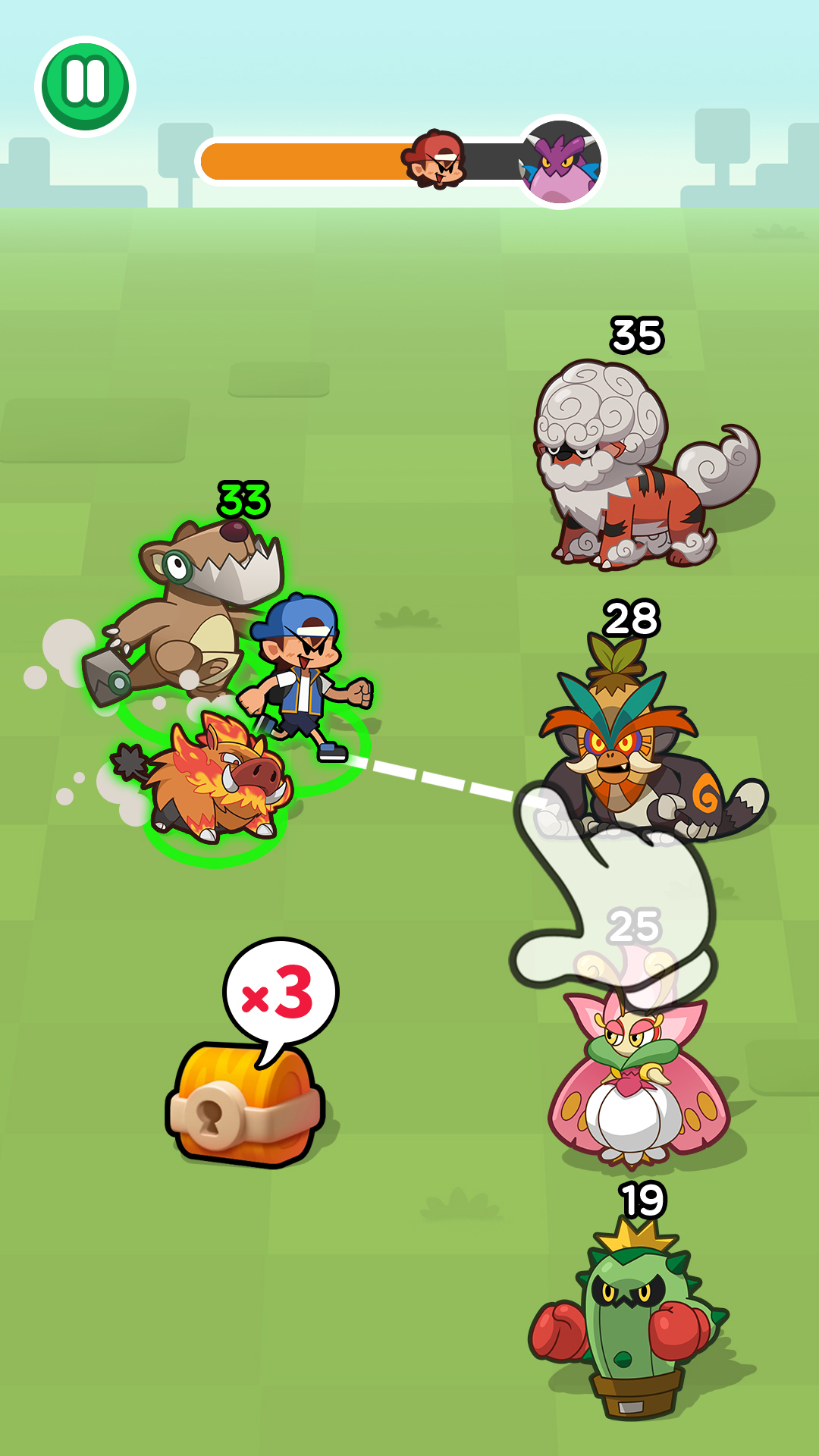Challenge the level 19 cactus boxer
The image size is (819, 1456).
(628, 1319)
